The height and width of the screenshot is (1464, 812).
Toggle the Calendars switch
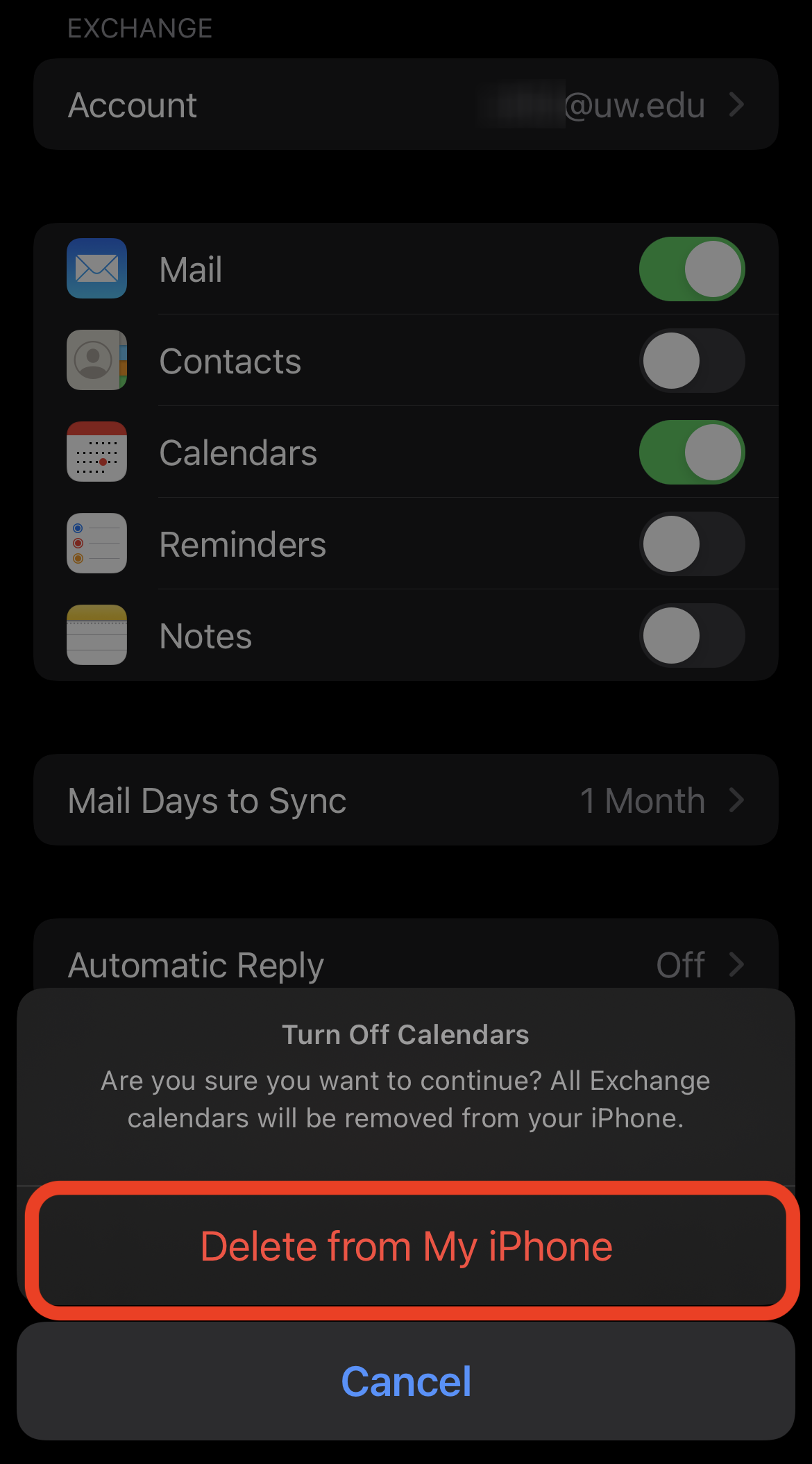click(x=692, y=453)
